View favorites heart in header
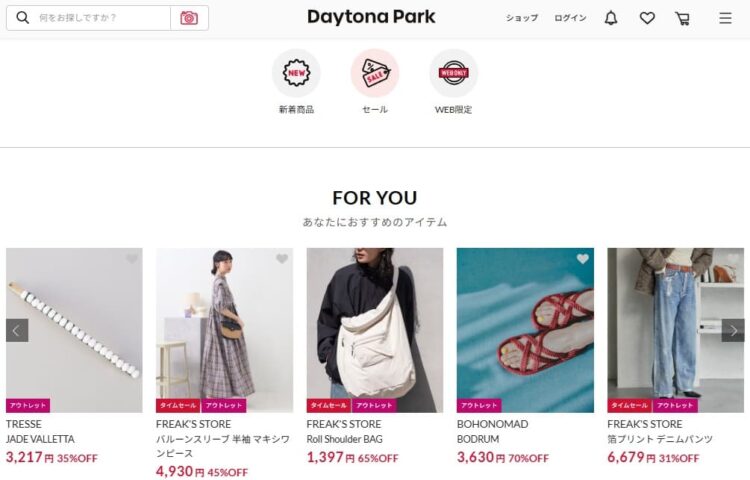 pyautogui.click(x=647, y=18)
